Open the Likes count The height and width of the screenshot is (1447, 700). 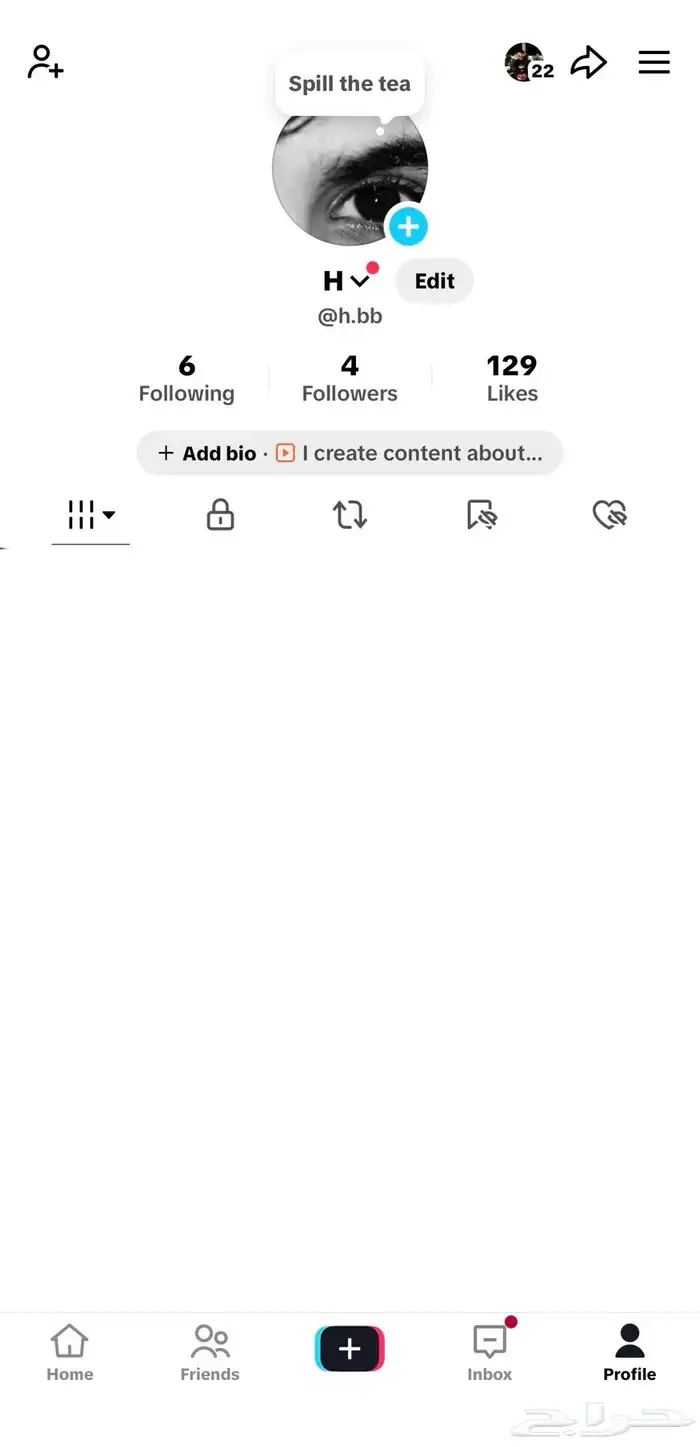[512, 378]
